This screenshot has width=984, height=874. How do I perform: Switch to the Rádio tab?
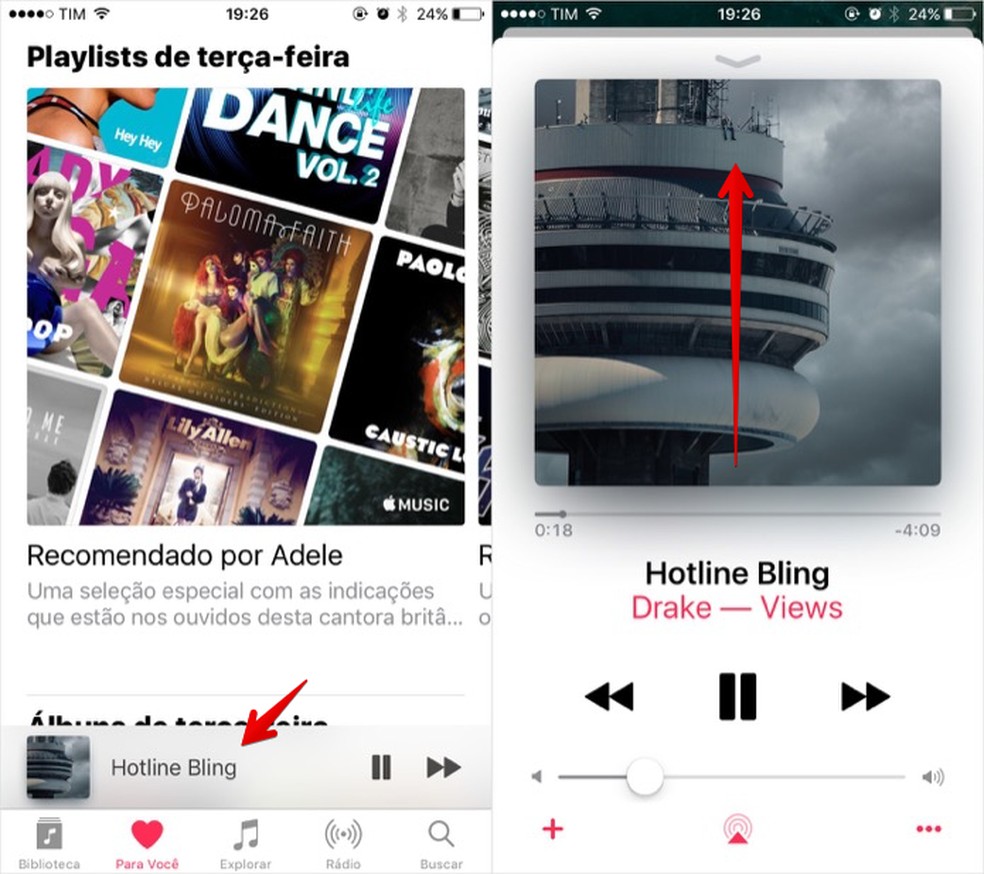343,843
